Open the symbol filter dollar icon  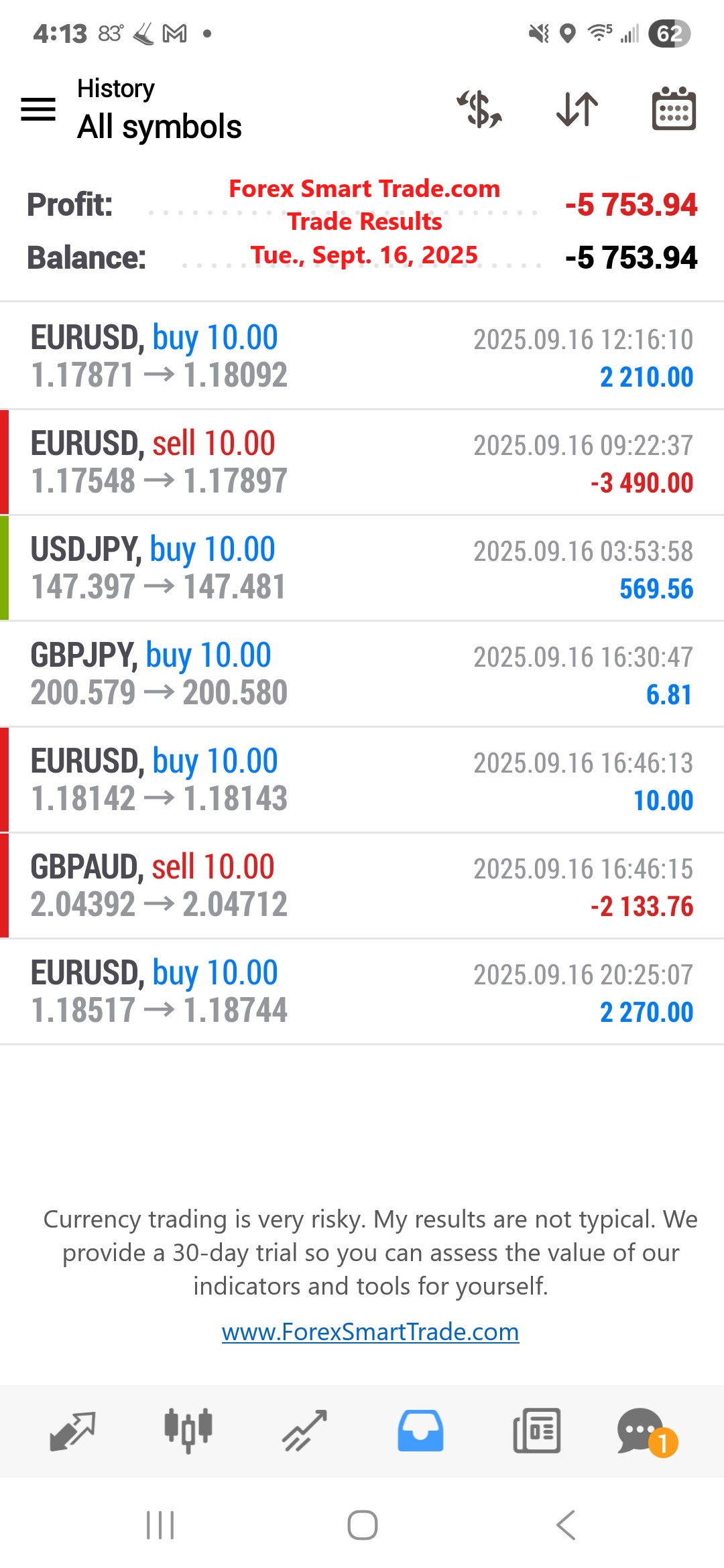pyautogui.click(x=479, y=109)
